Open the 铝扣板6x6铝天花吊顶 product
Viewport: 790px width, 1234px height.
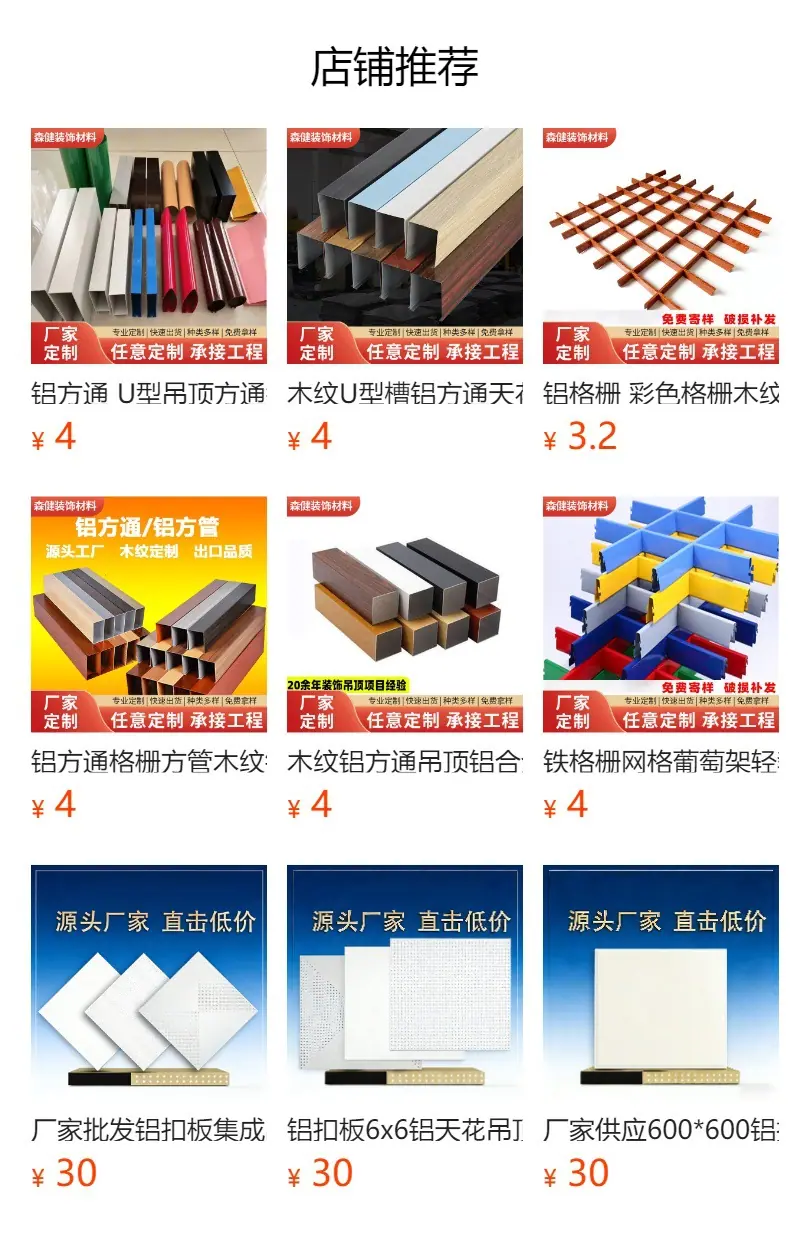pos(405,1028)
